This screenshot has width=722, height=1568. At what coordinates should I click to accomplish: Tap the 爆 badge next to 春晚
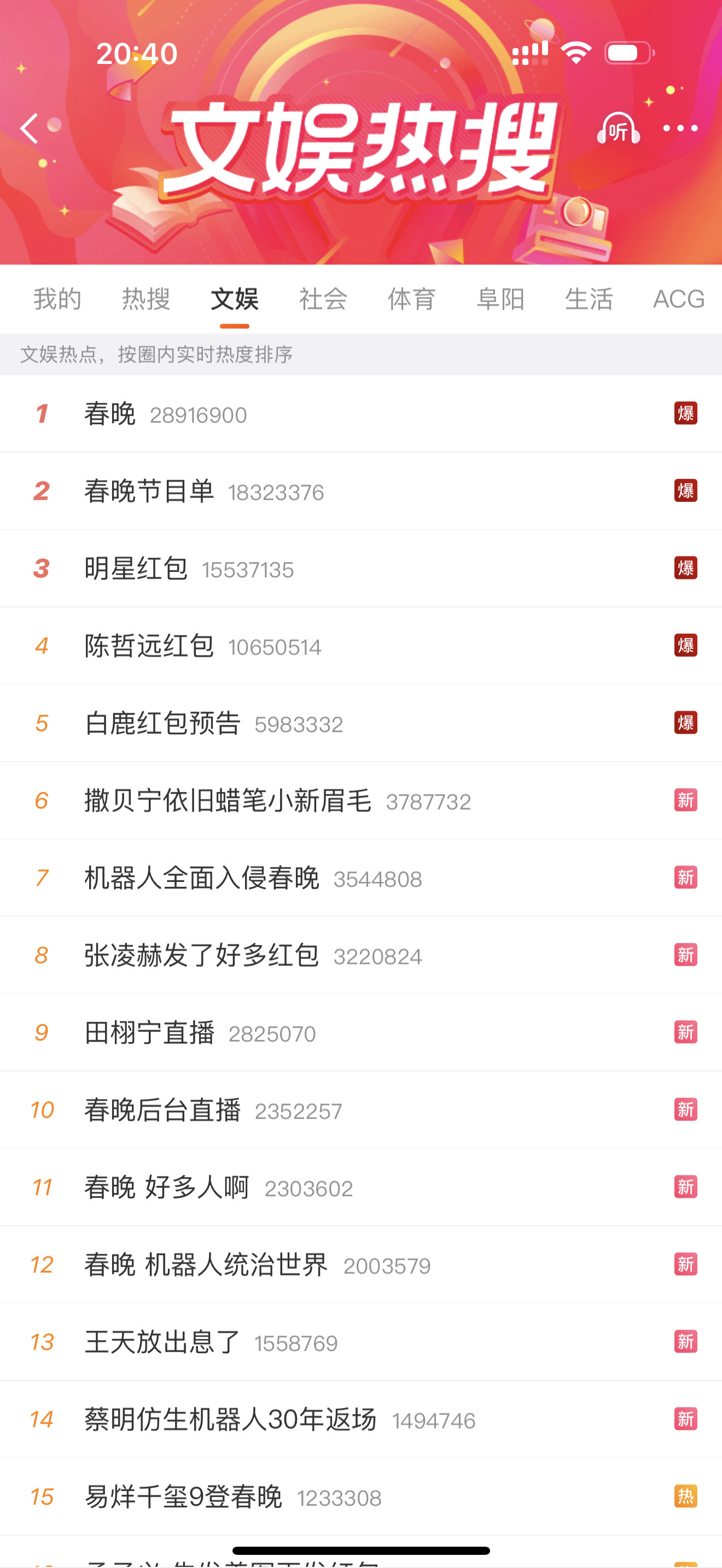pyautogui.click(x=685, y=413)
